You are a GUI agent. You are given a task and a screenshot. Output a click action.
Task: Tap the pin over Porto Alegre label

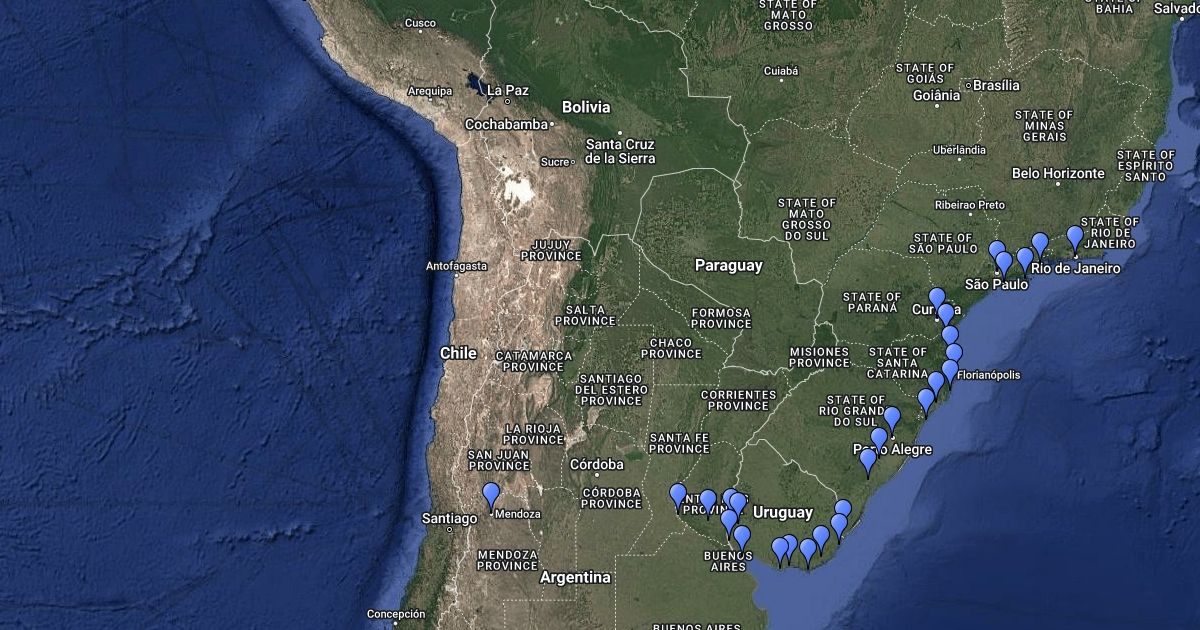point(879,440)
